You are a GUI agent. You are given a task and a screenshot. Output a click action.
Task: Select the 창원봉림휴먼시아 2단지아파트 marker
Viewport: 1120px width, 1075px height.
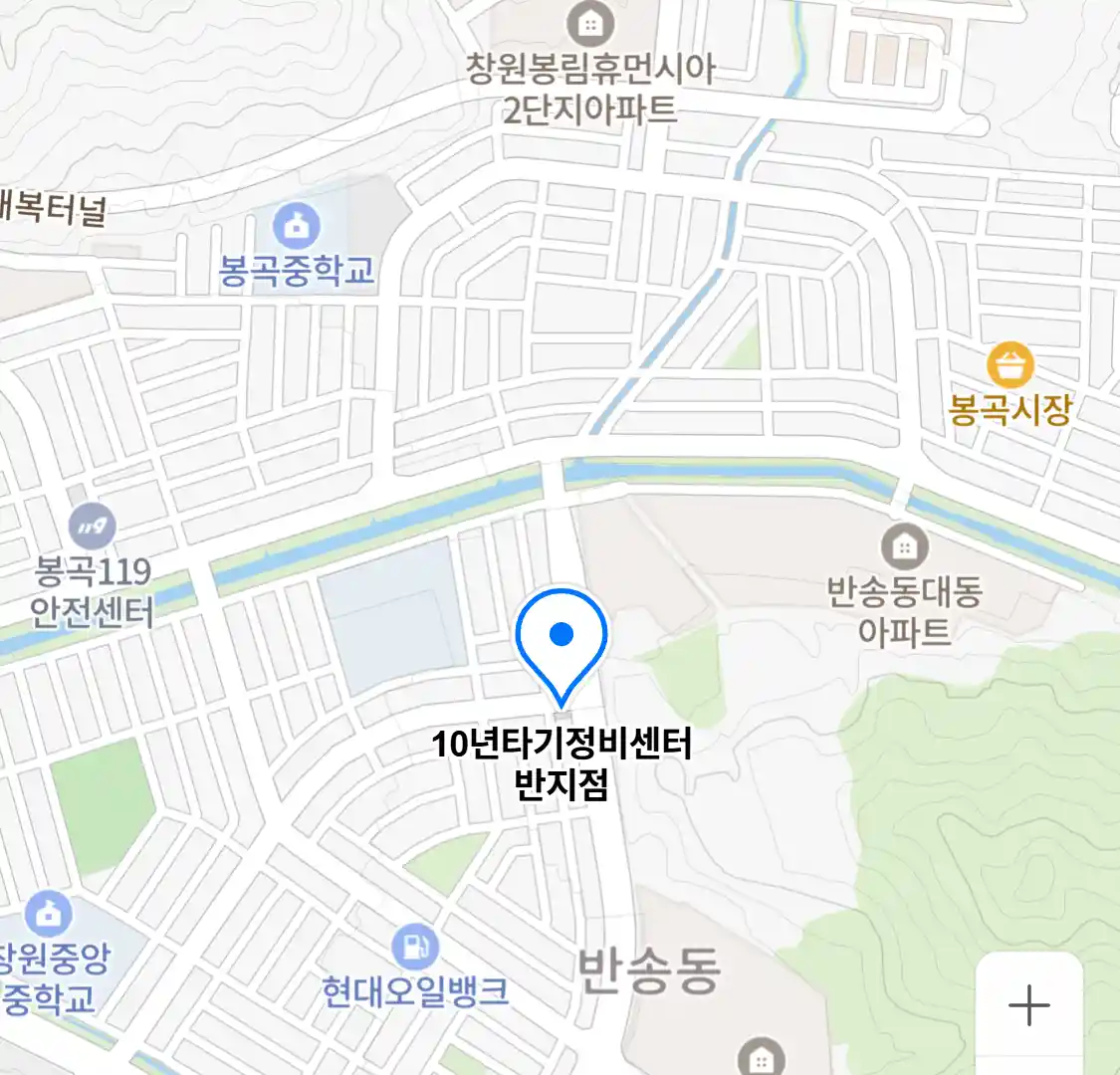click(590, 24)
